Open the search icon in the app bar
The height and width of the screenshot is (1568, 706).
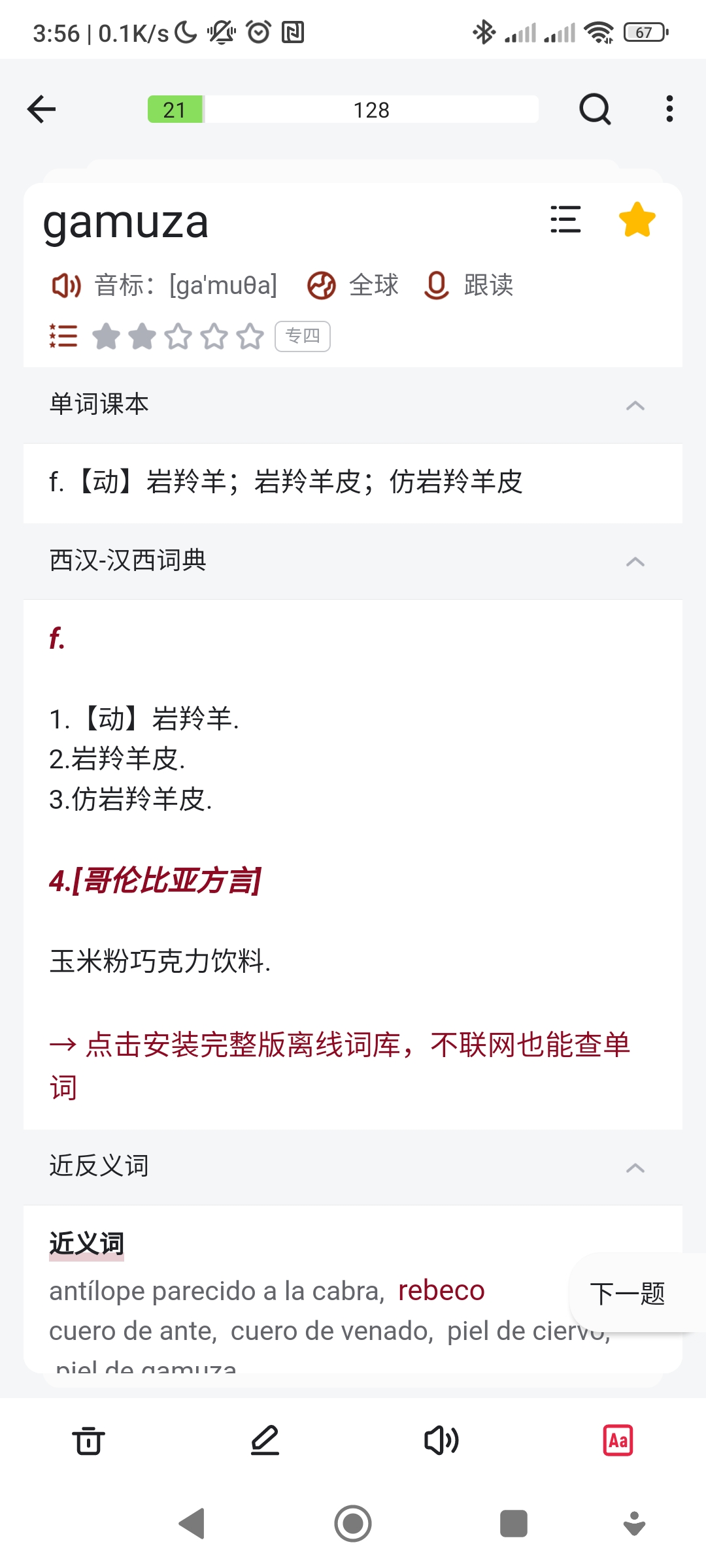click(x=595, y=109)
